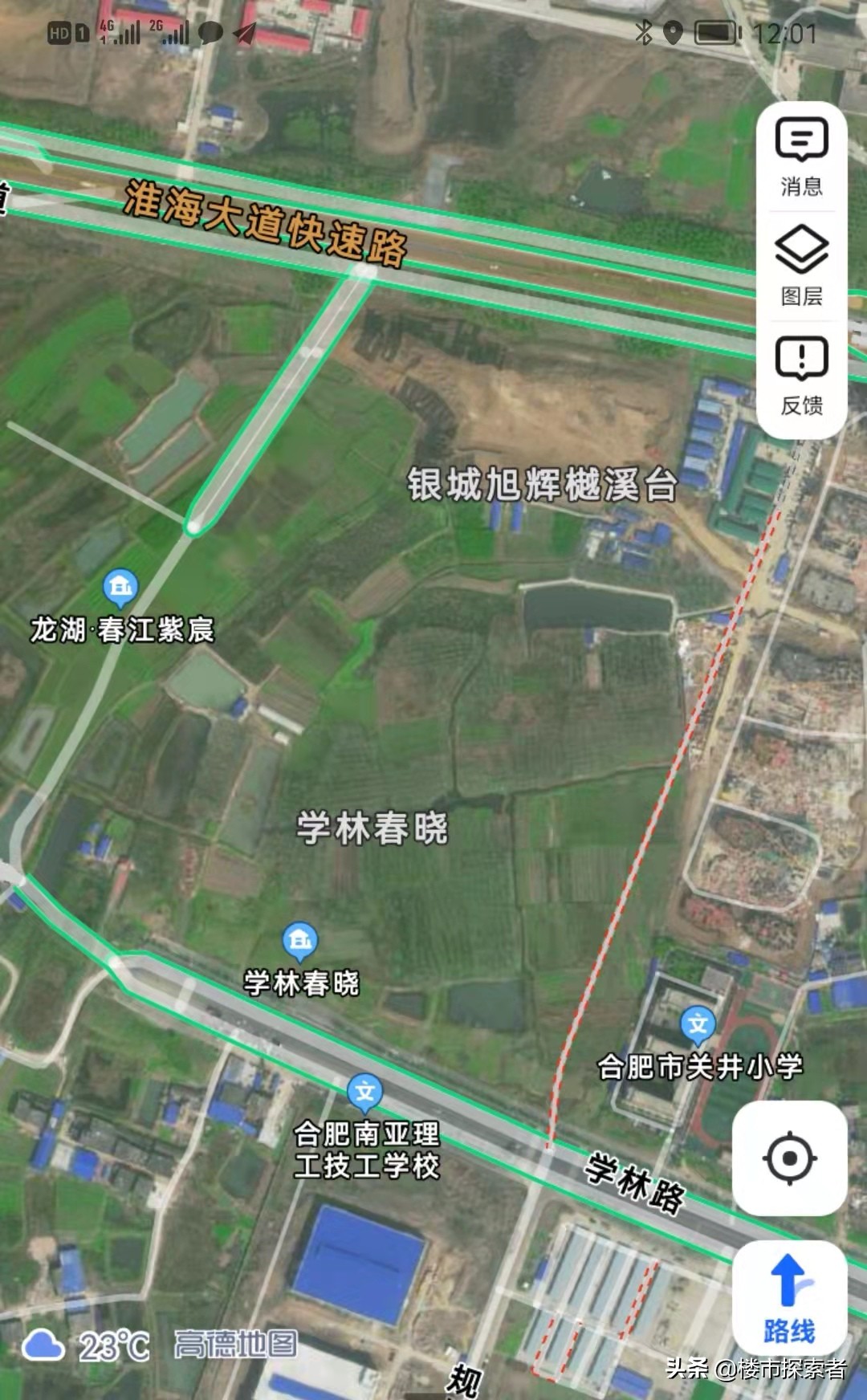This screenshot has height=1400, width=867.
Task: Select the 合肥市关井小学 school marker
Action: pos(697,1022)
